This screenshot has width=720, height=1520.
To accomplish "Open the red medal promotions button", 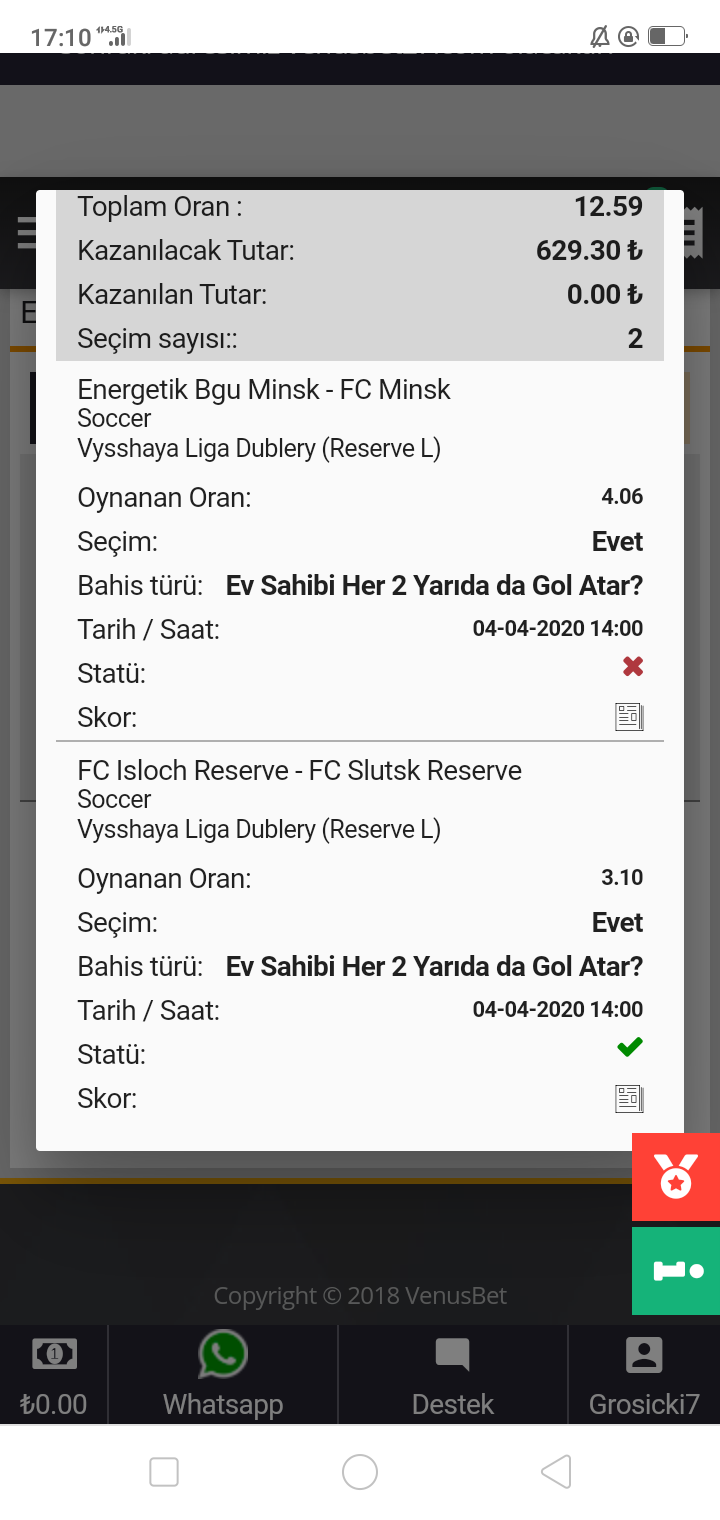I will [676, 1177].
